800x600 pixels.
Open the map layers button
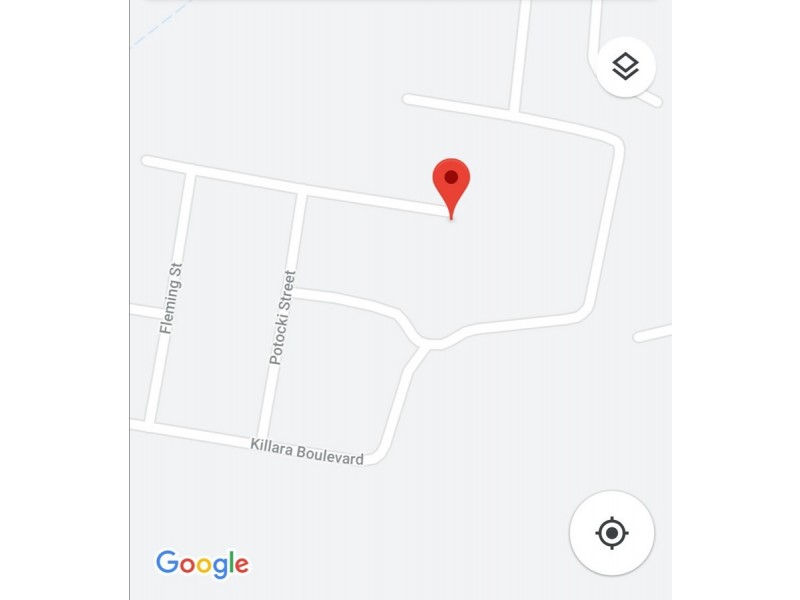coord(625,67)
